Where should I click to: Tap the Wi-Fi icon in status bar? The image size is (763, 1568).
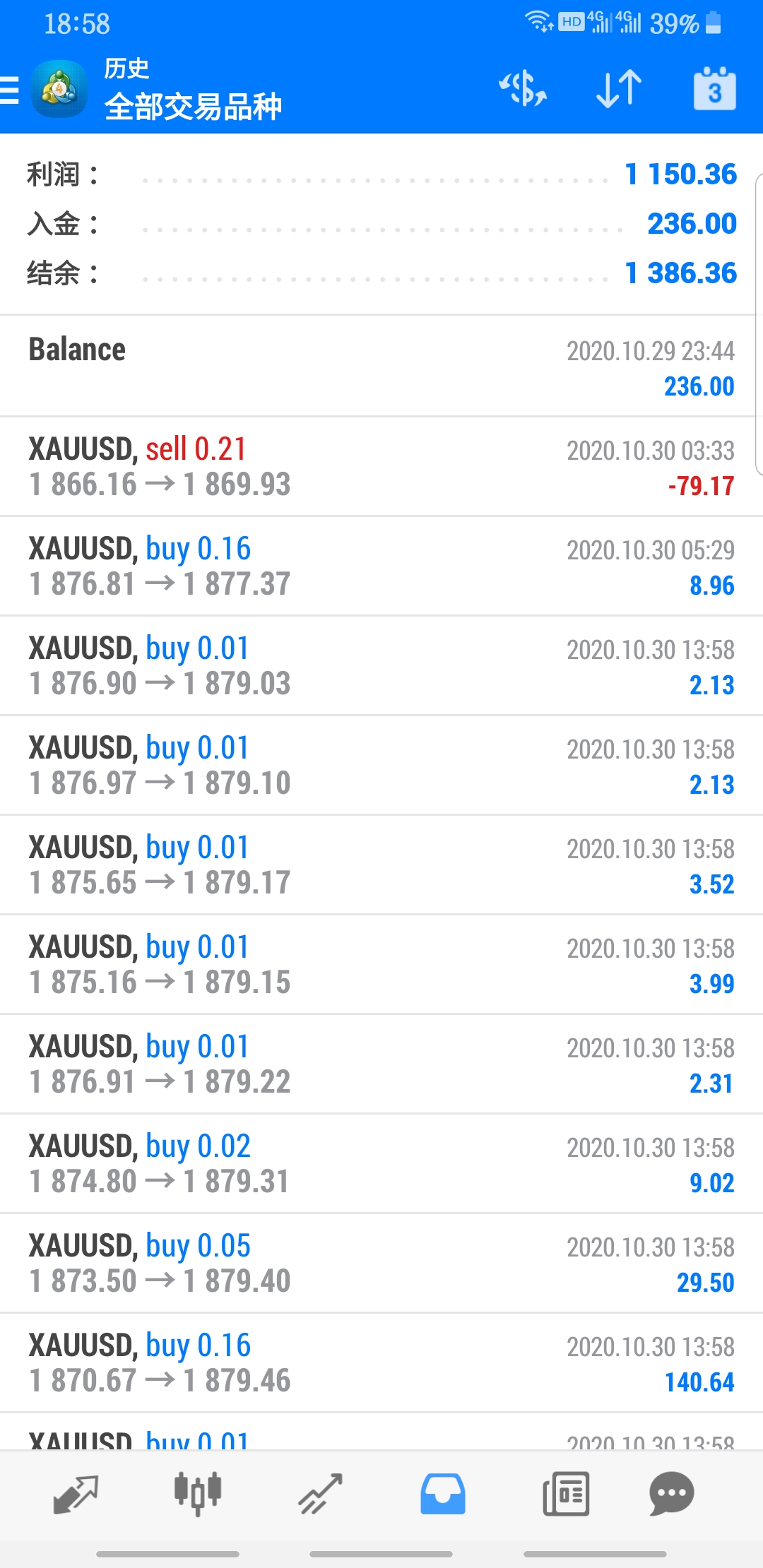click(540, 21)
